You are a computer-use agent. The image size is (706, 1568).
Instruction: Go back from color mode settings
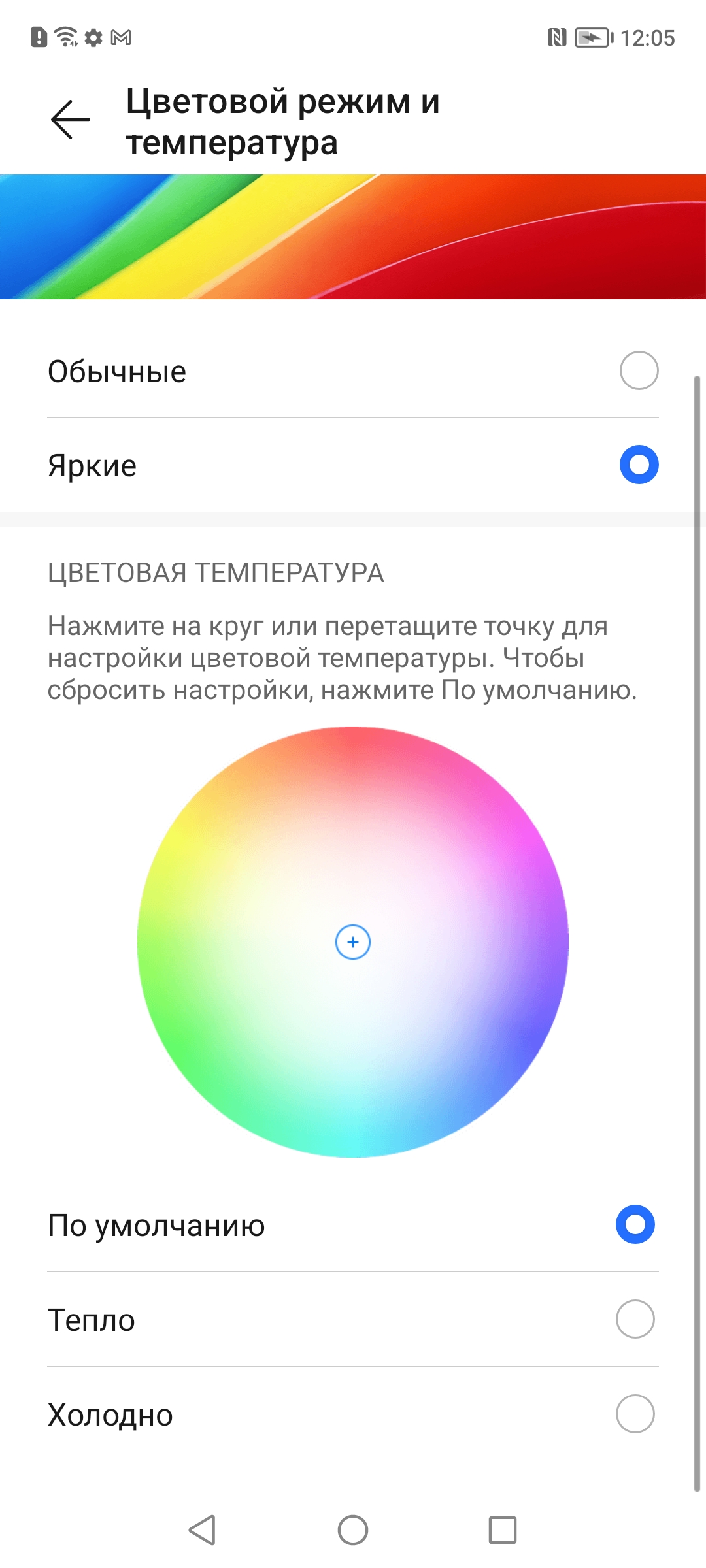click(71, 120)
